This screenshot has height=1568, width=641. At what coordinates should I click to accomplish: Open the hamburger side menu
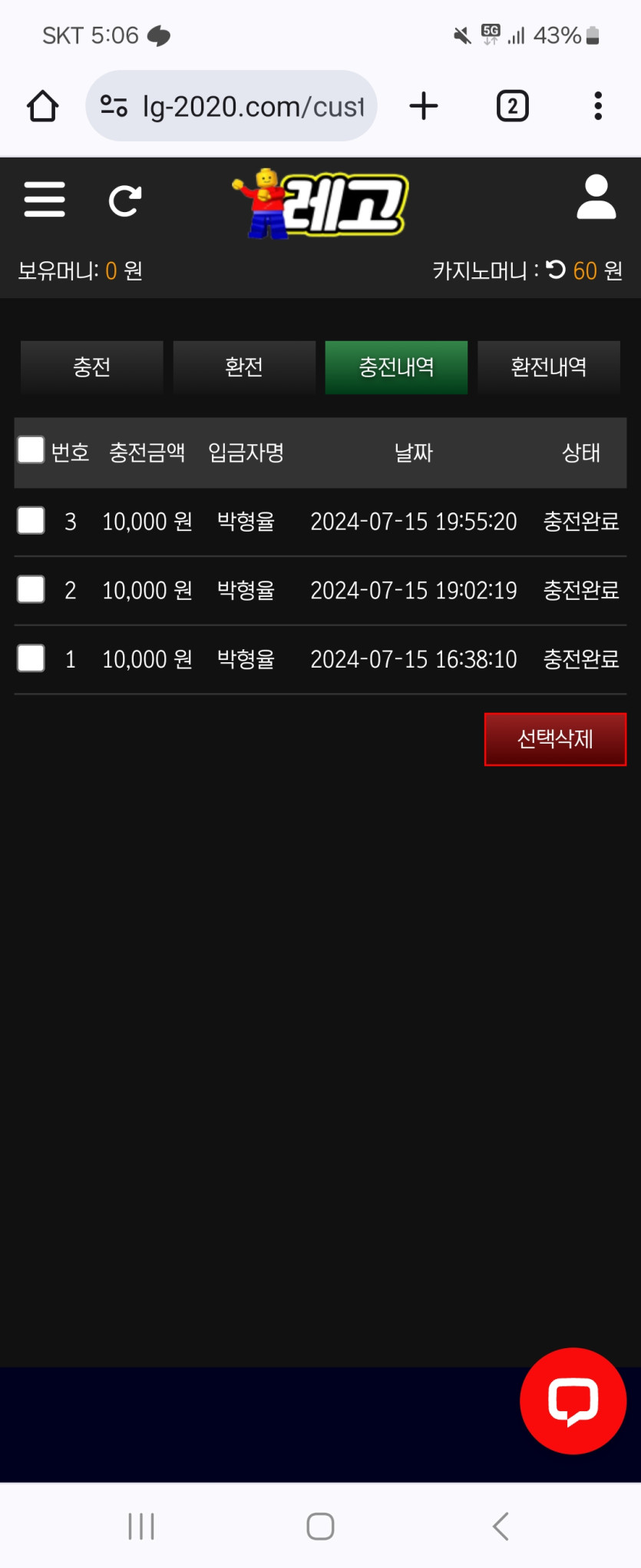45,200
